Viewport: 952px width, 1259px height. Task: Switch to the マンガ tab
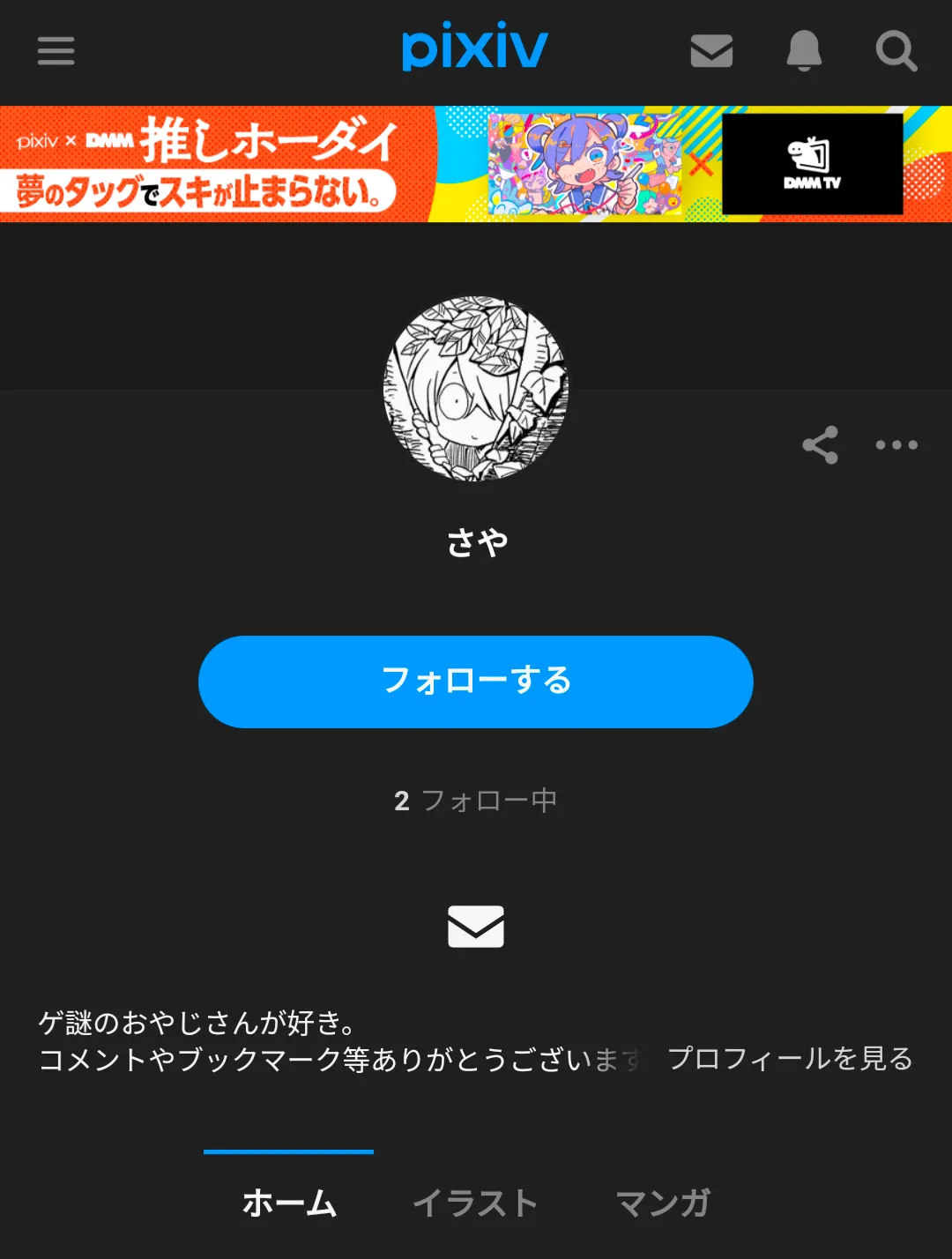pyautogui.click(x=663, y=1203)
